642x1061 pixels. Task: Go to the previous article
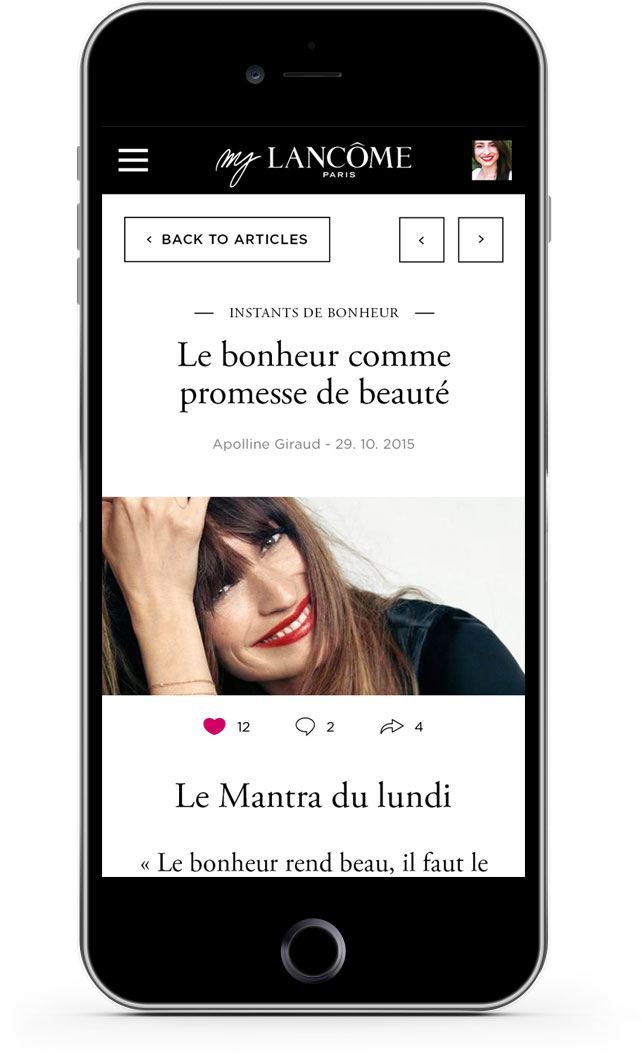coord(421,240)
